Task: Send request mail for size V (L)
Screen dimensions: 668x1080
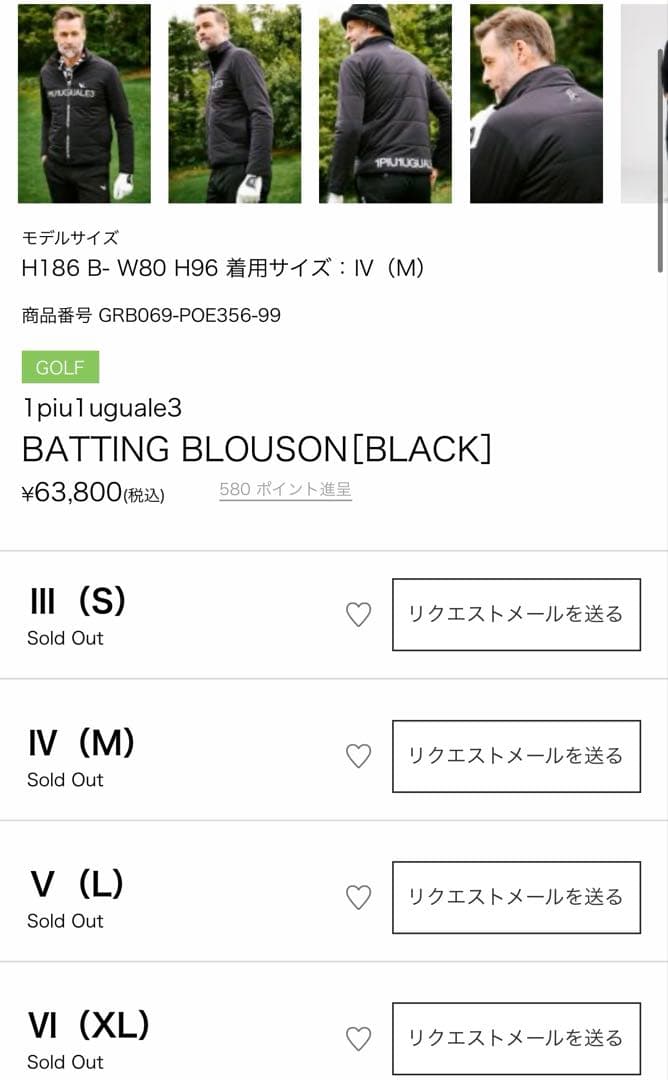Action: [516, 897]
